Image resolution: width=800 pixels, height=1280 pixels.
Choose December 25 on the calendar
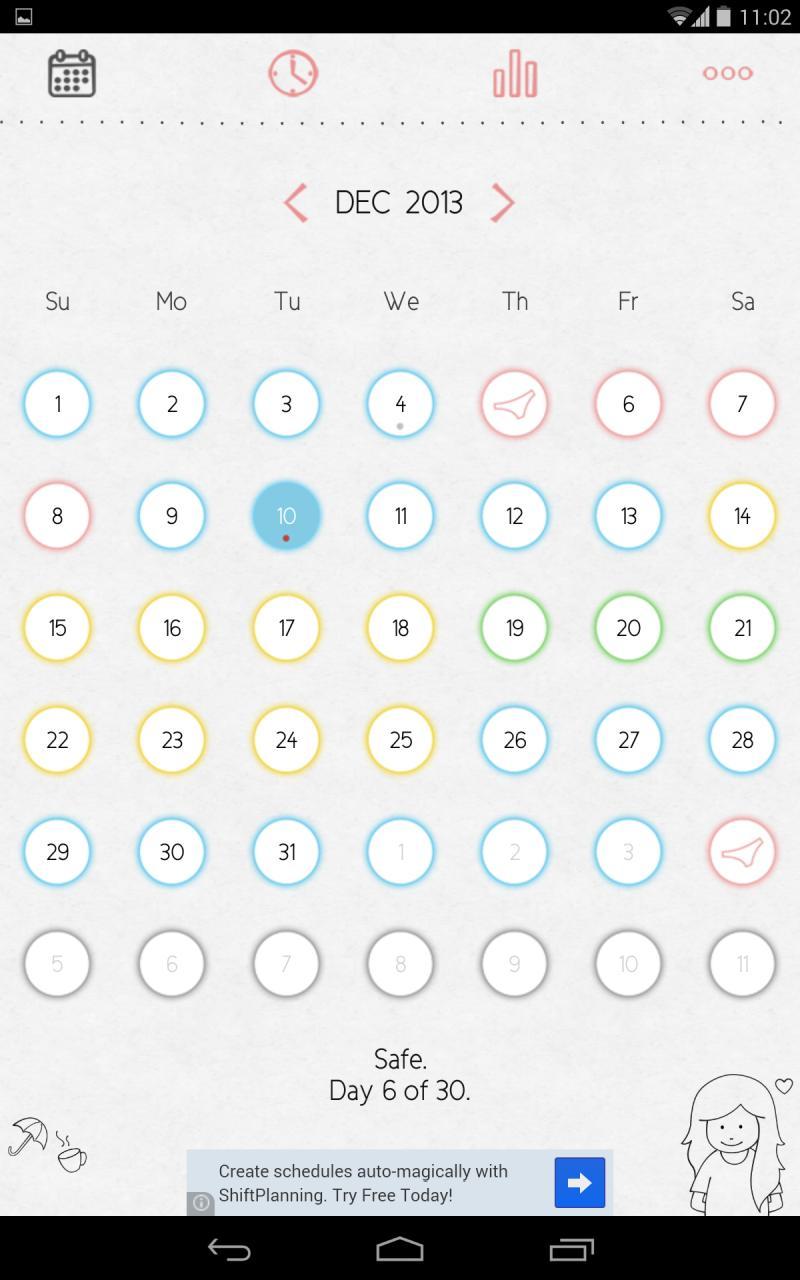400,740
